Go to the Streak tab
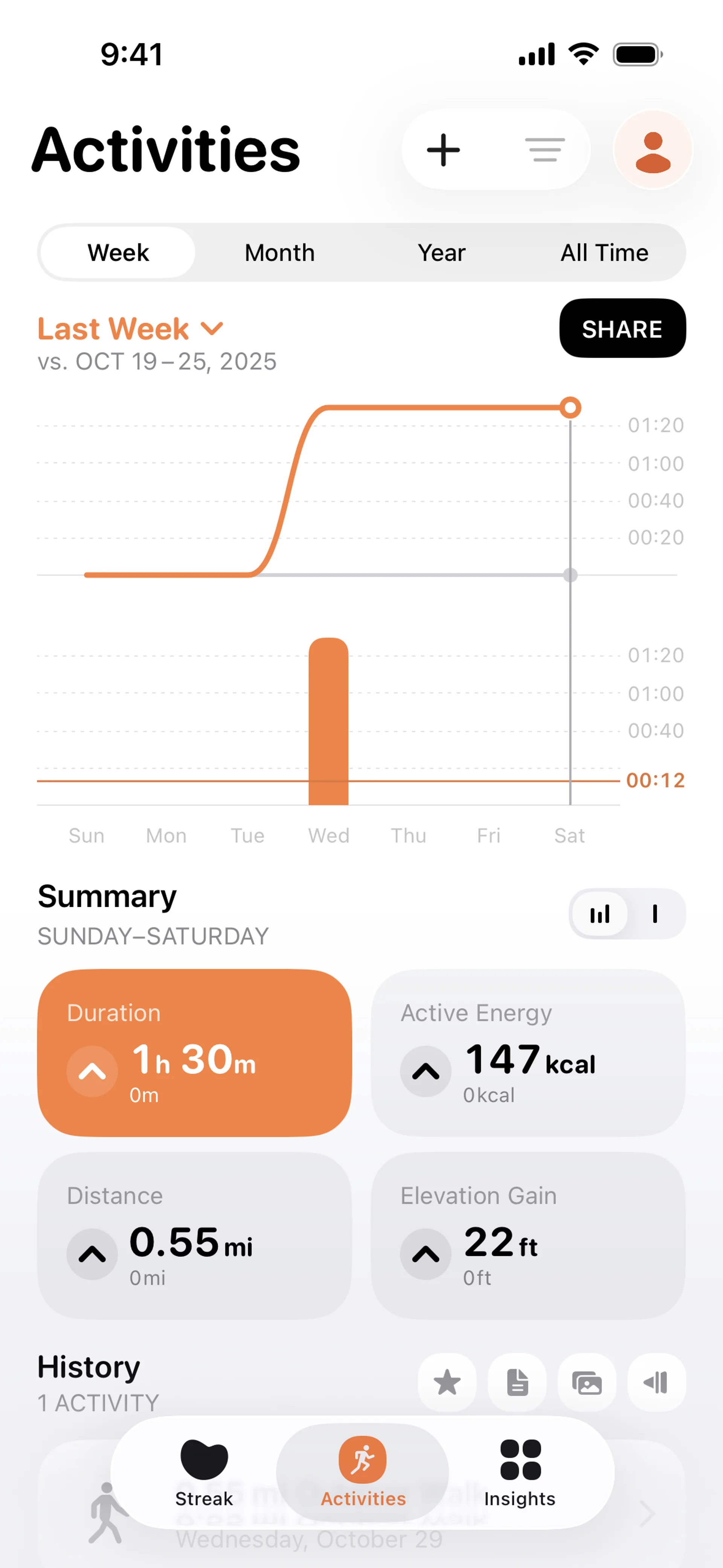This screenshot has height=1568, width=723. pyautogui.click(x=204, y=1471)
